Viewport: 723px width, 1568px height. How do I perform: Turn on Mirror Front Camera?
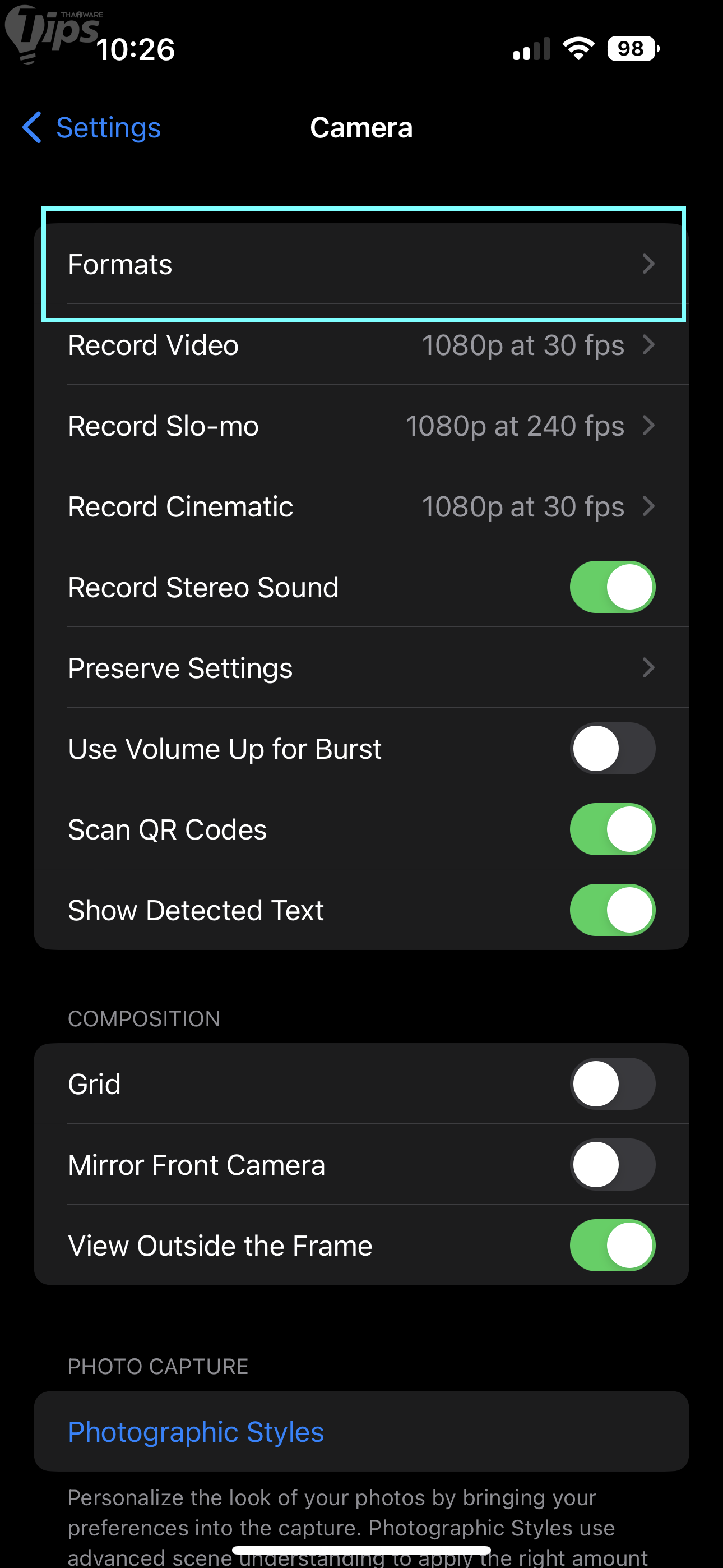tap(611, 1164)
